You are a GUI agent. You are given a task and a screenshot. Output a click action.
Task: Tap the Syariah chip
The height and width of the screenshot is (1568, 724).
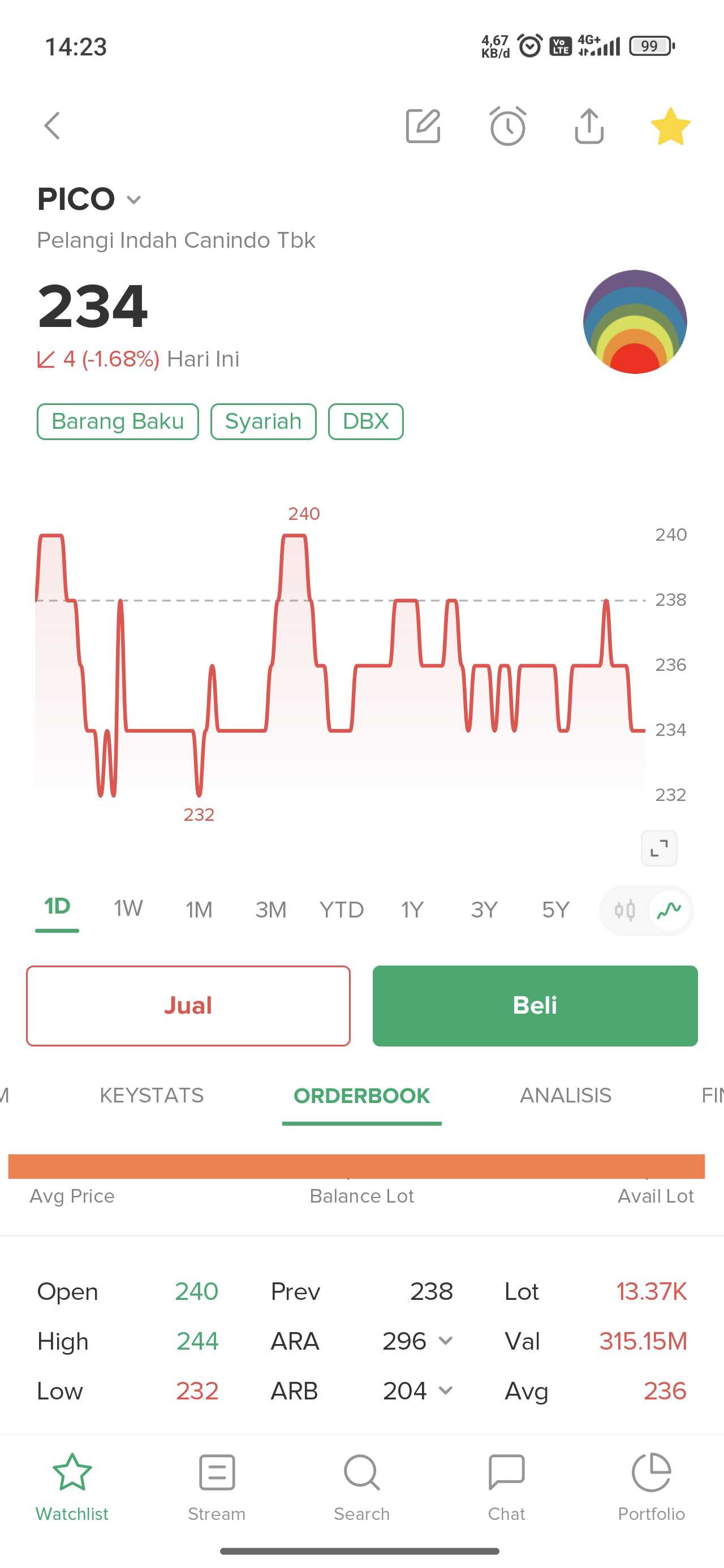263,421
